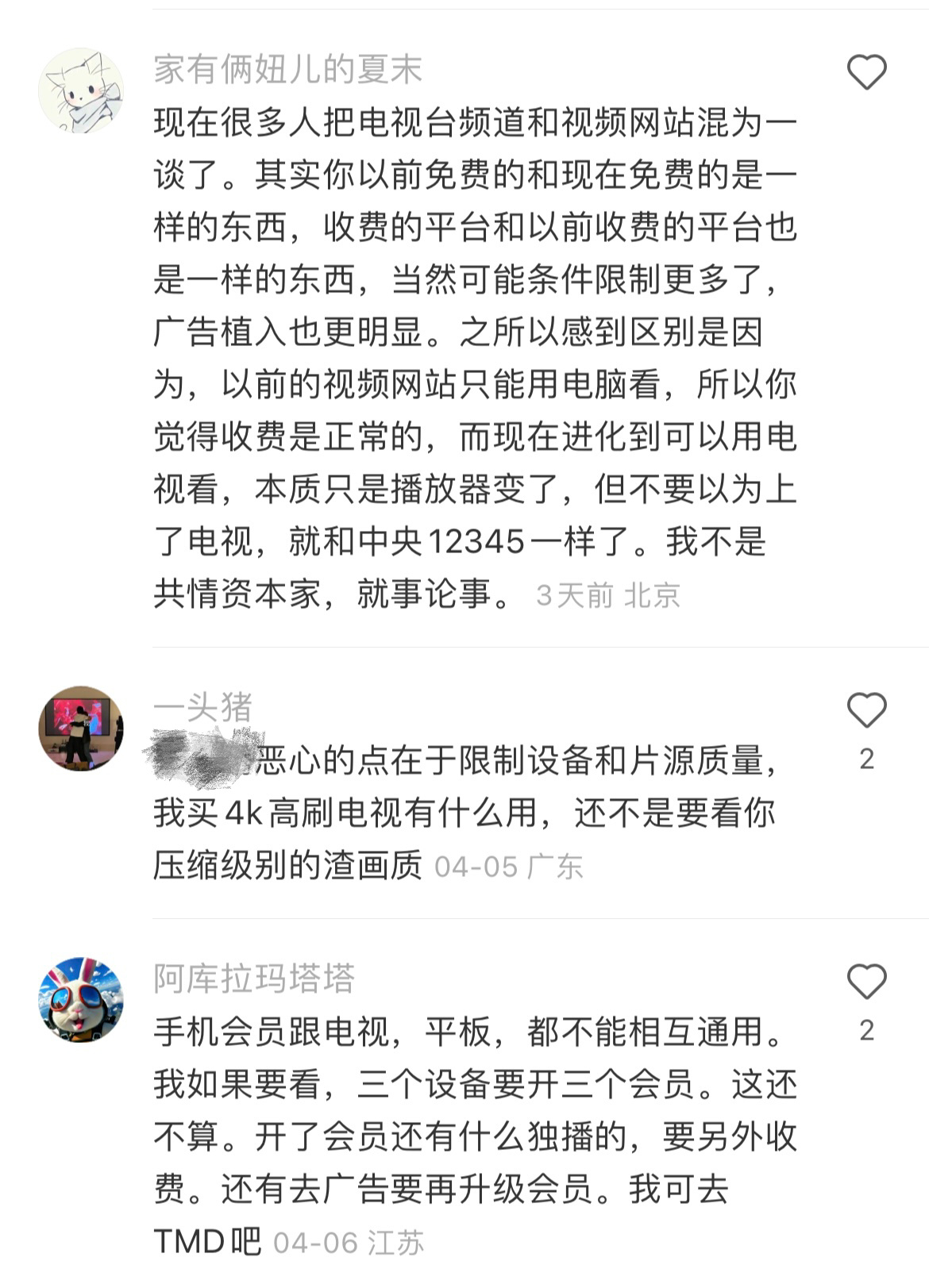Like the comment by 家有俩妞儿的夏末
This screenshot has height=1288, width=929.
pyautogui.click(x=866, y=72)
